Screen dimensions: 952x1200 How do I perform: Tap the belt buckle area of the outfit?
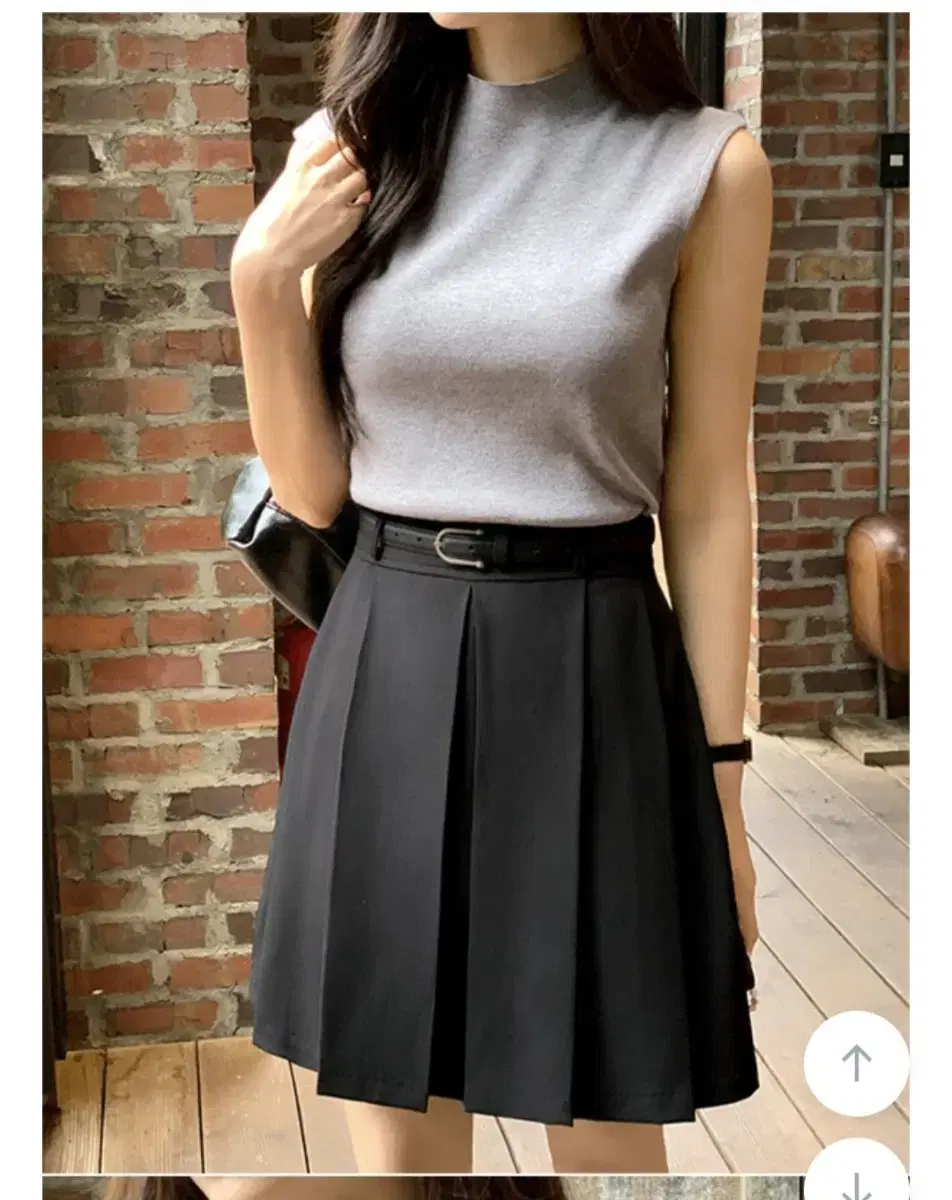pyautogui.click(x=460, y=545)
